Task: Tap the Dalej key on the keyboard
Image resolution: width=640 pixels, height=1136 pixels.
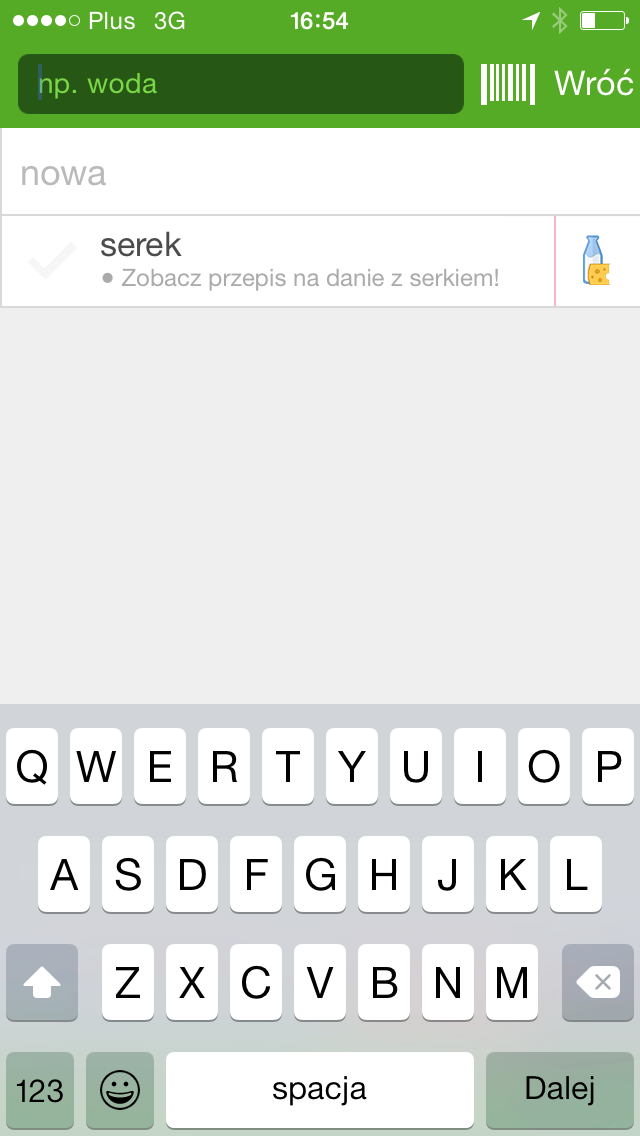Action: [x=560, y=1089]
